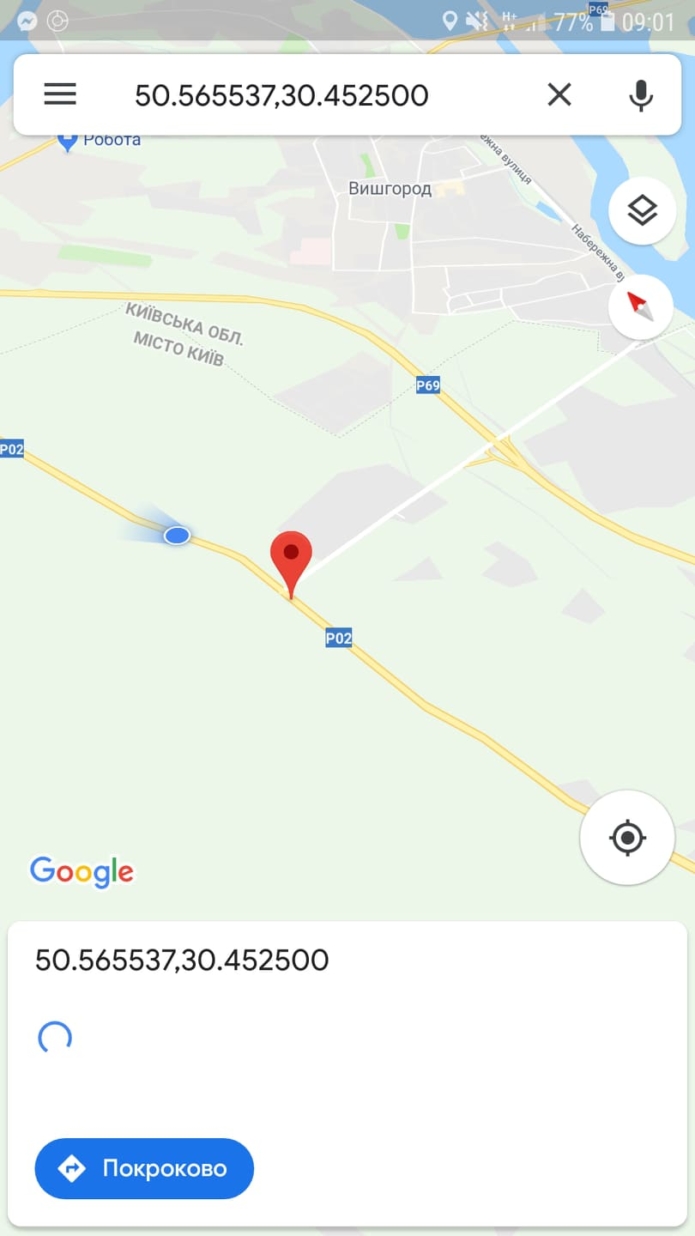The image size is (695, 1236).
Task: Center the map on my location
Action: click(x=627, y=837)
